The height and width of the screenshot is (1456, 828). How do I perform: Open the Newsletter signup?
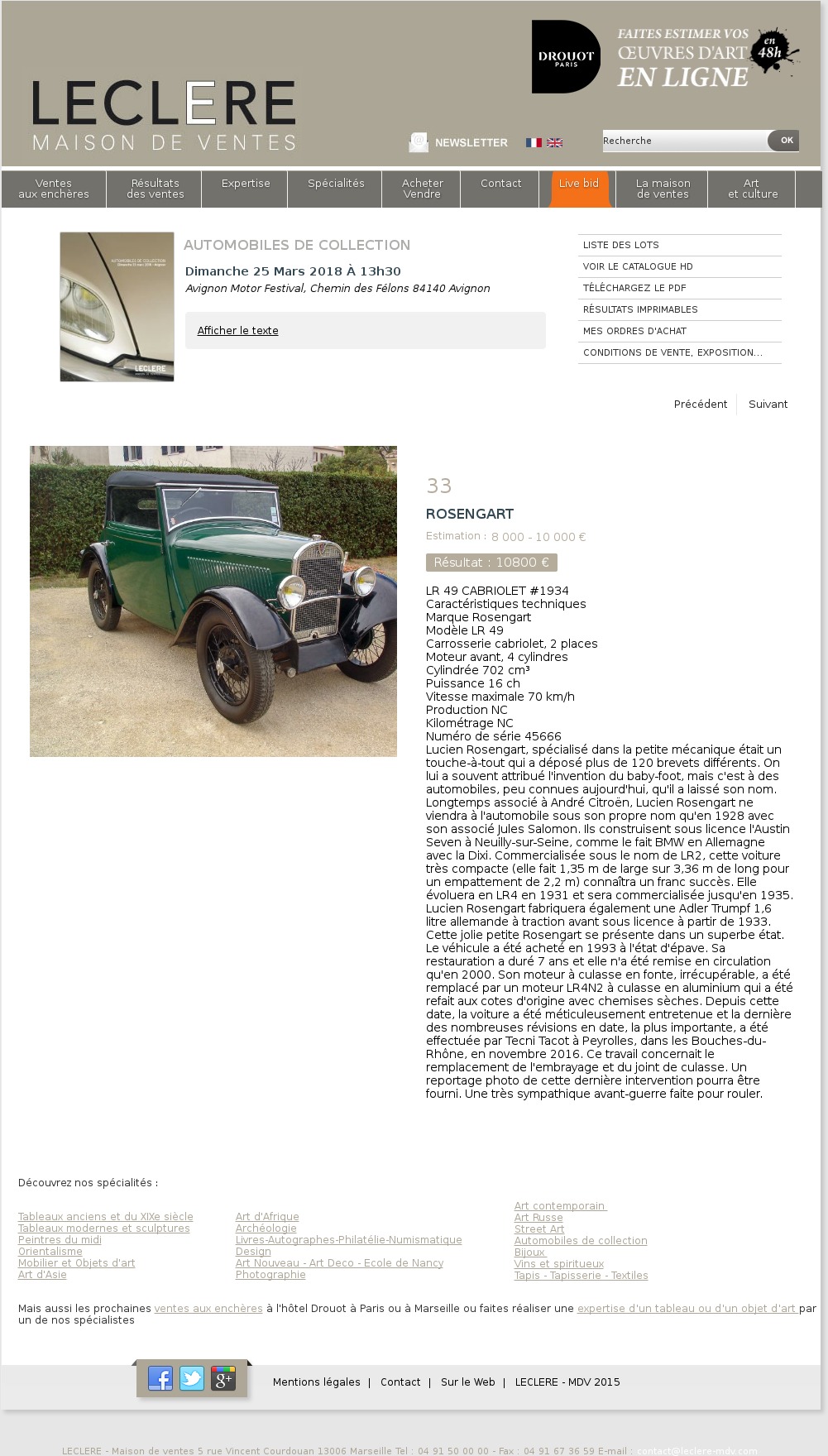coord(459,142)
